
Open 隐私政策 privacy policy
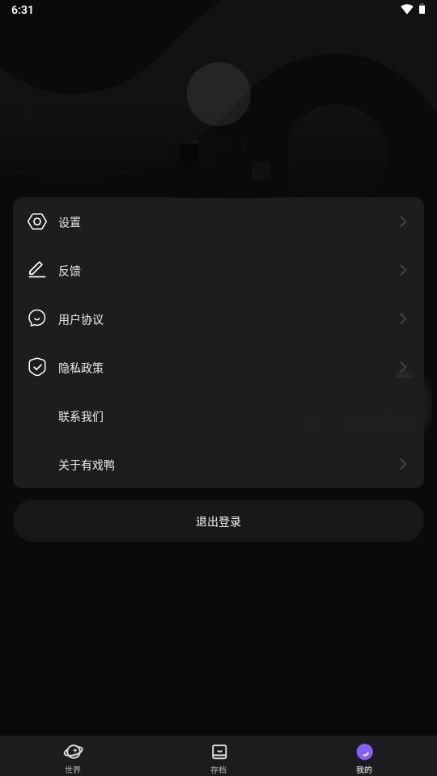[x=218, y=368]
